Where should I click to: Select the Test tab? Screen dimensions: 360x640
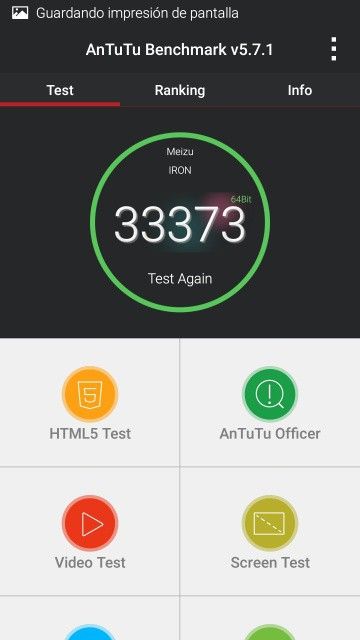[x=60, y=90]
